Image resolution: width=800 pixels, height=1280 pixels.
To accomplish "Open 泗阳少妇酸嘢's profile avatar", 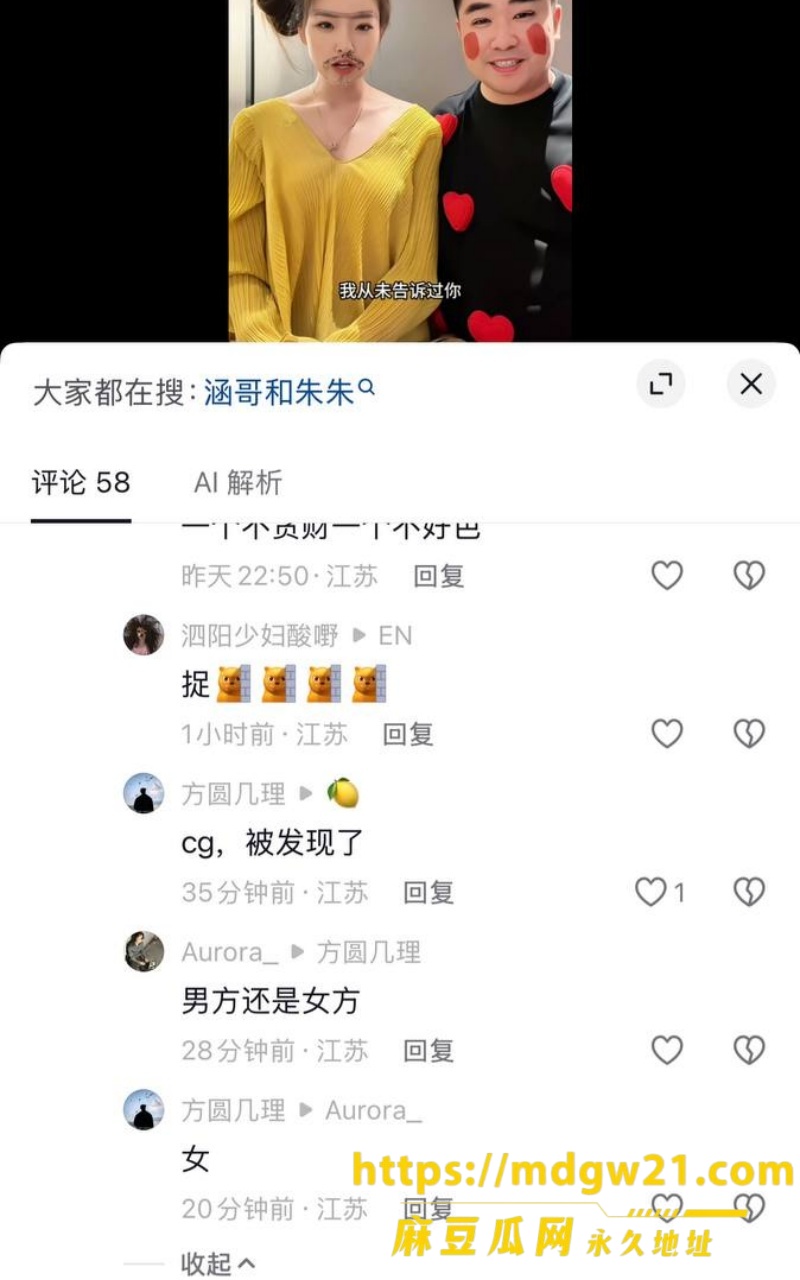I will point(144,635).
